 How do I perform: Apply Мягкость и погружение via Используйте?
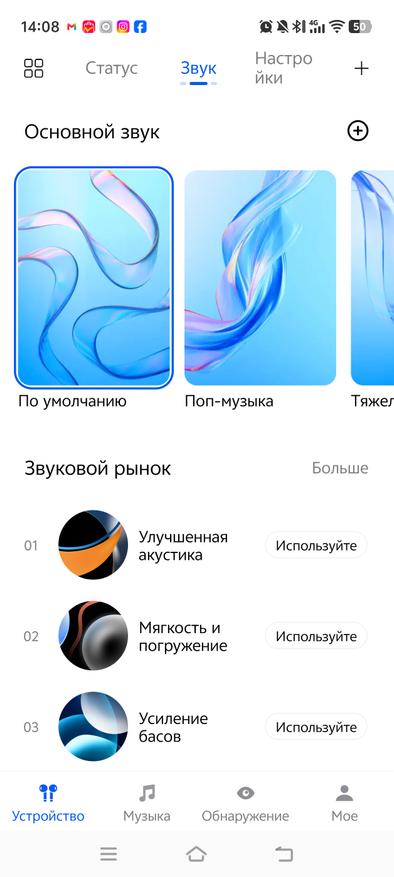pyautogui.click(x=316, y=636)
